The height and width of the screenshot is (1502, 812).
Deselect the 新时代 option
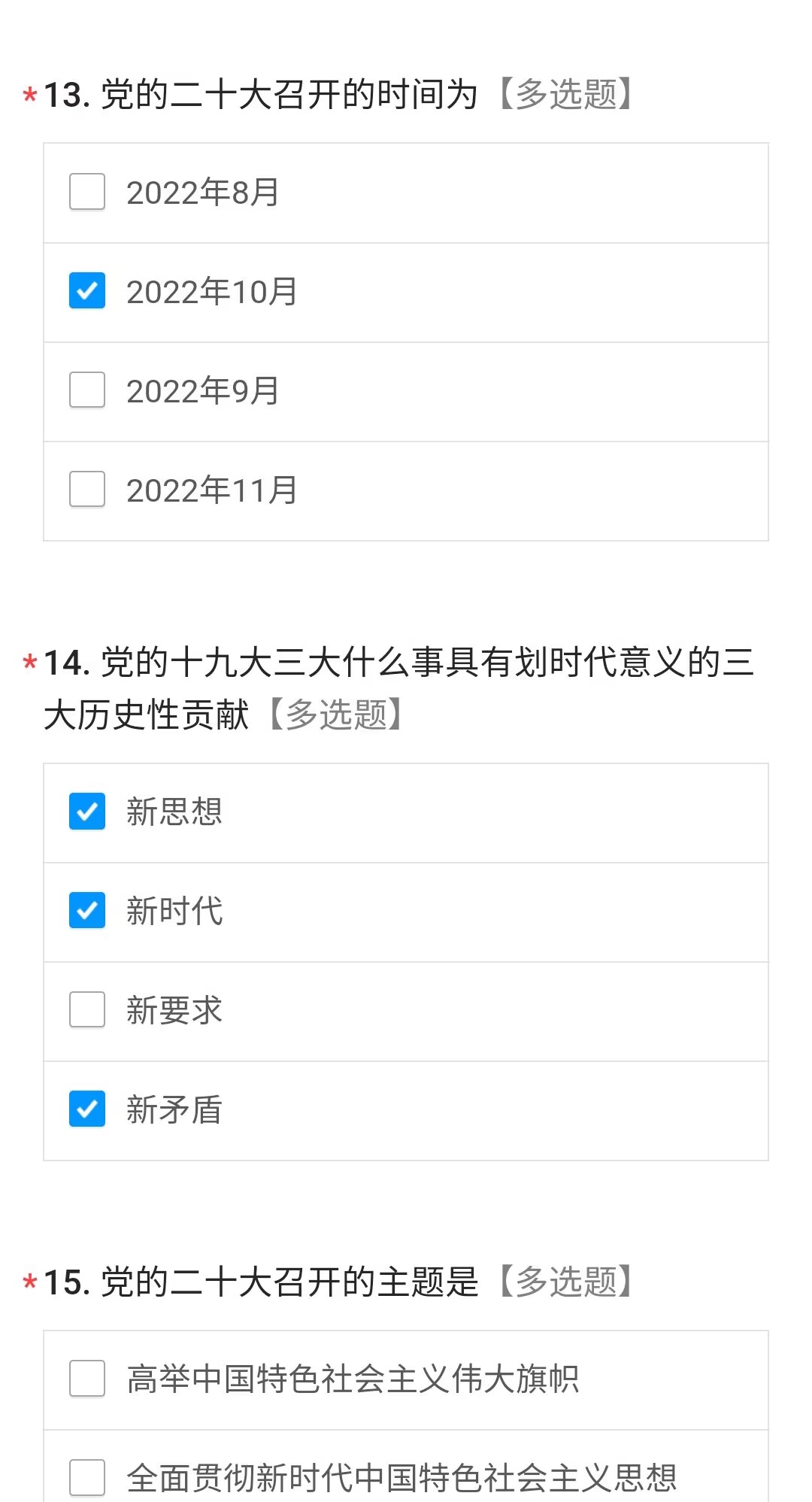coord(87,911)
